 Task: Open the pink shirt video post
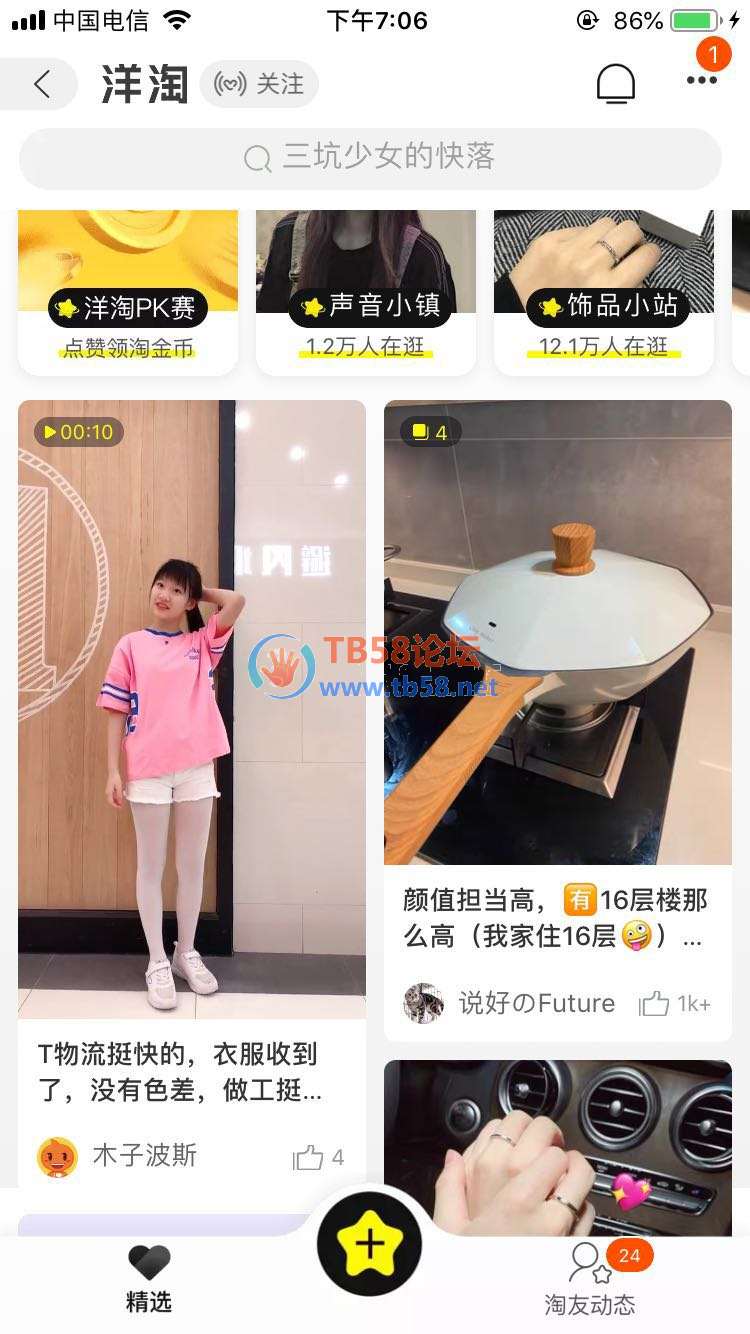[x=192, y=700]
